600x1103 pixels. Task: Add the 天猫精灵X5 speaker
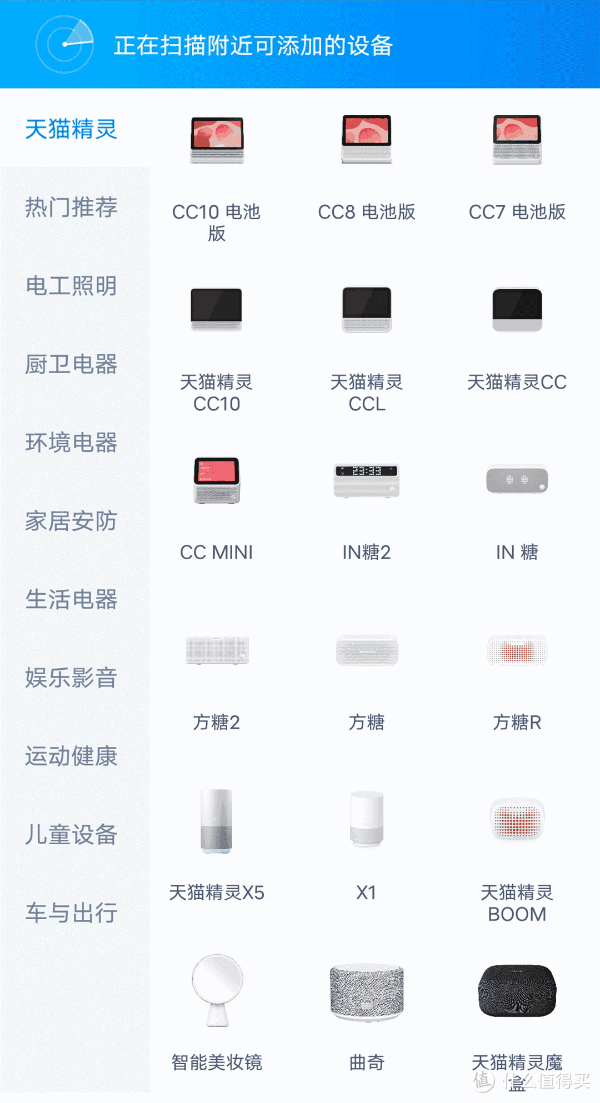(x=217, y=846)
